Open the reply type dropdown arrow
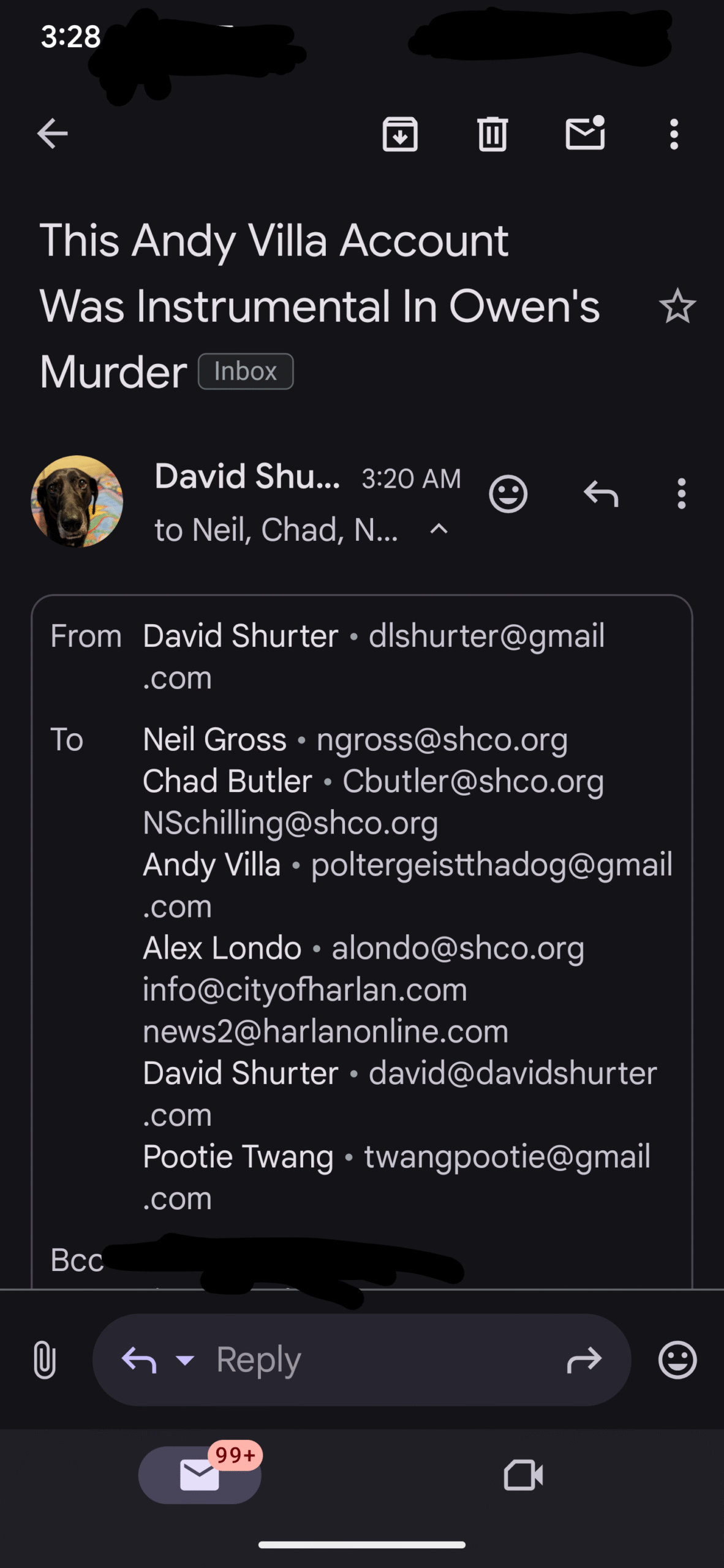Screen dimensions: 724x1568 pyautogui.click(x=184, y=1360)
